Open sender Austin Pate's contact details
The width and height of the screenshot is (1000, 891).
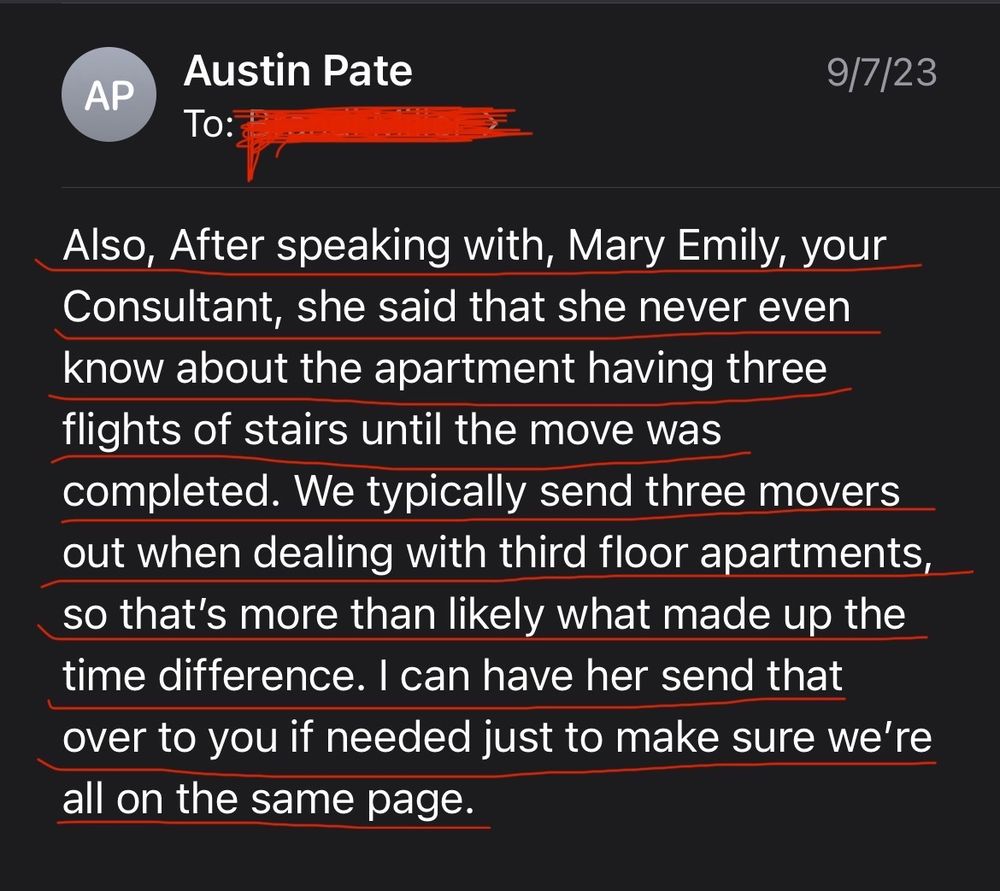[x=298, y=72]
